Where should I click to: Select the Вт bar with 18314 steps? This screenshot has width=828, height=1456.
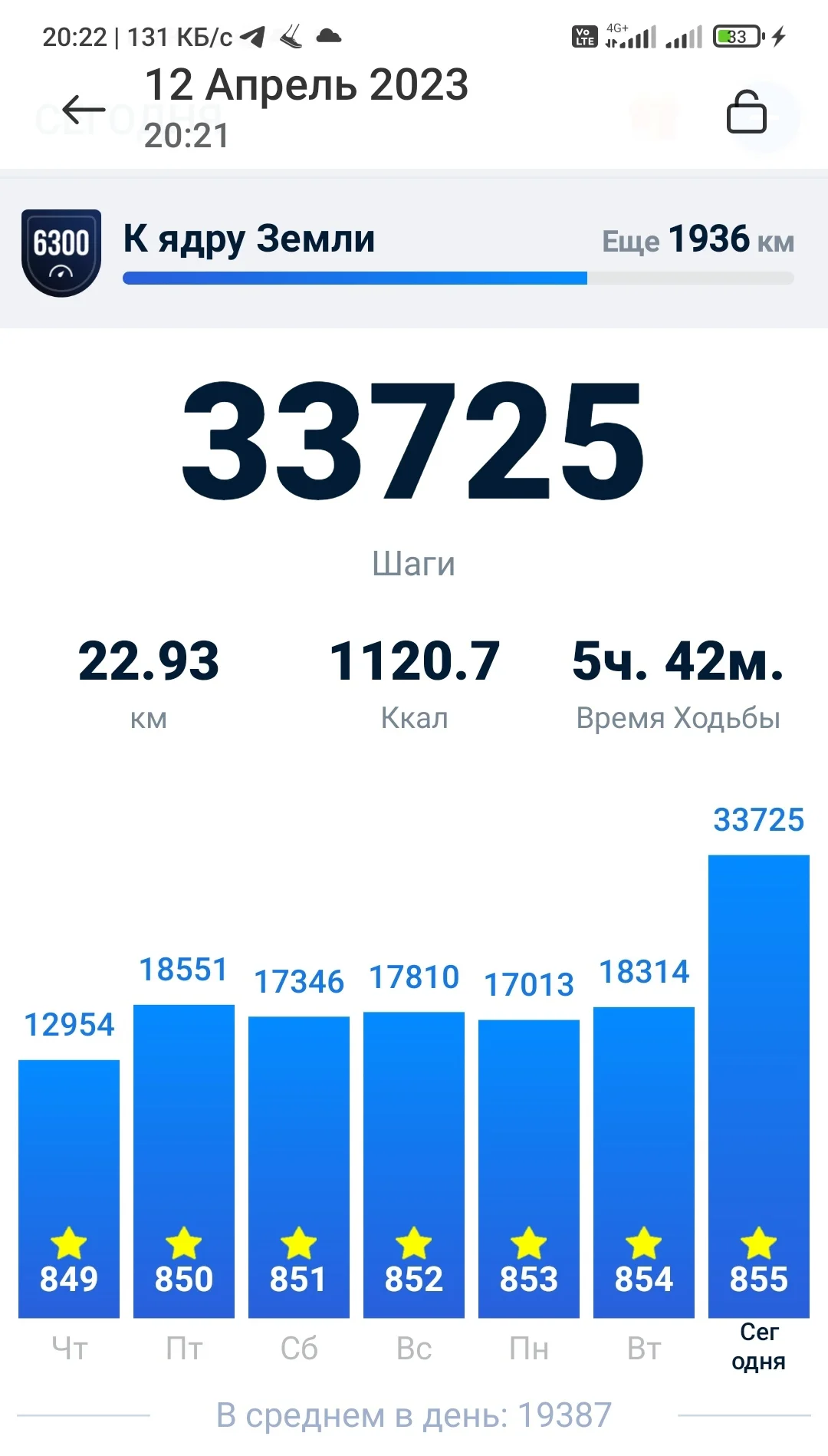[644, 1161]
